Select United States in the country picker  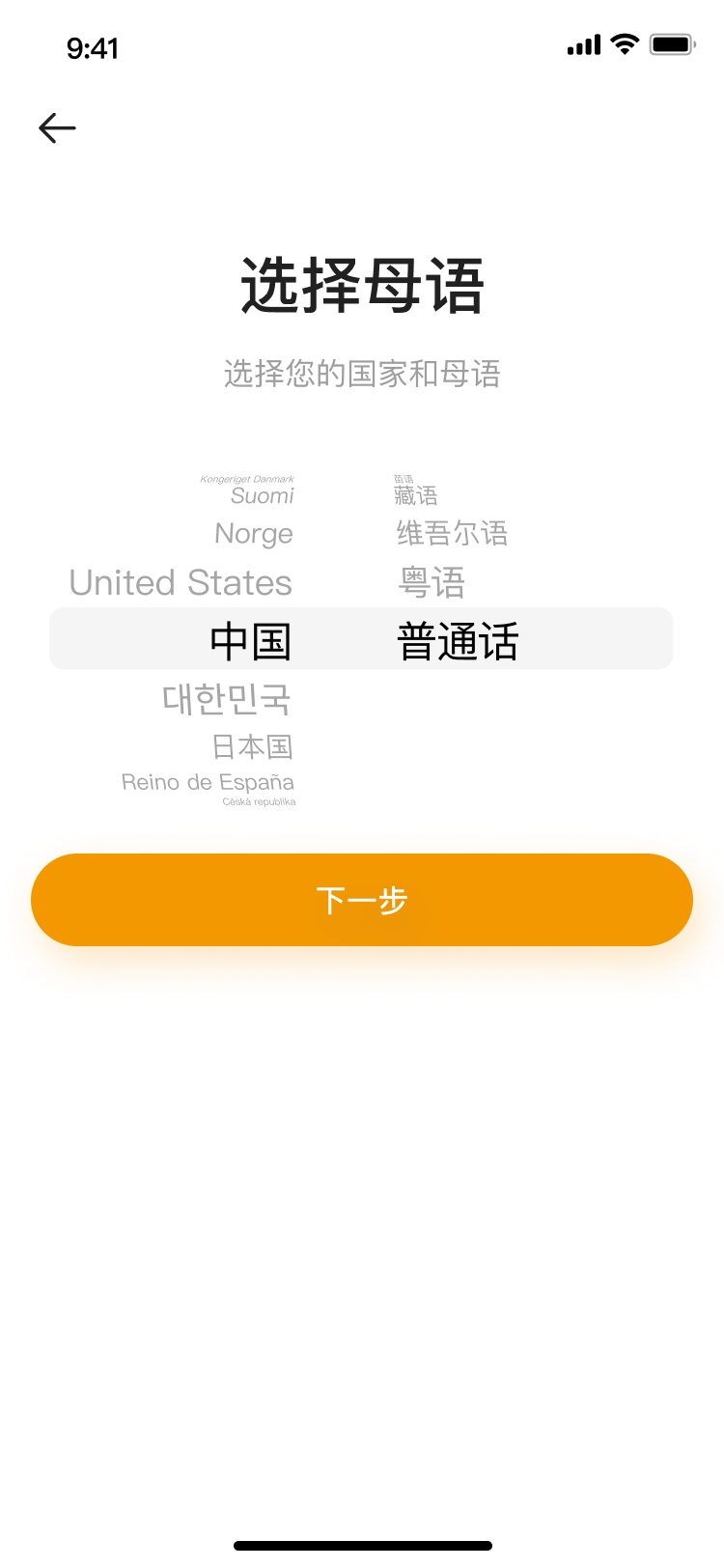click(181, 583)
